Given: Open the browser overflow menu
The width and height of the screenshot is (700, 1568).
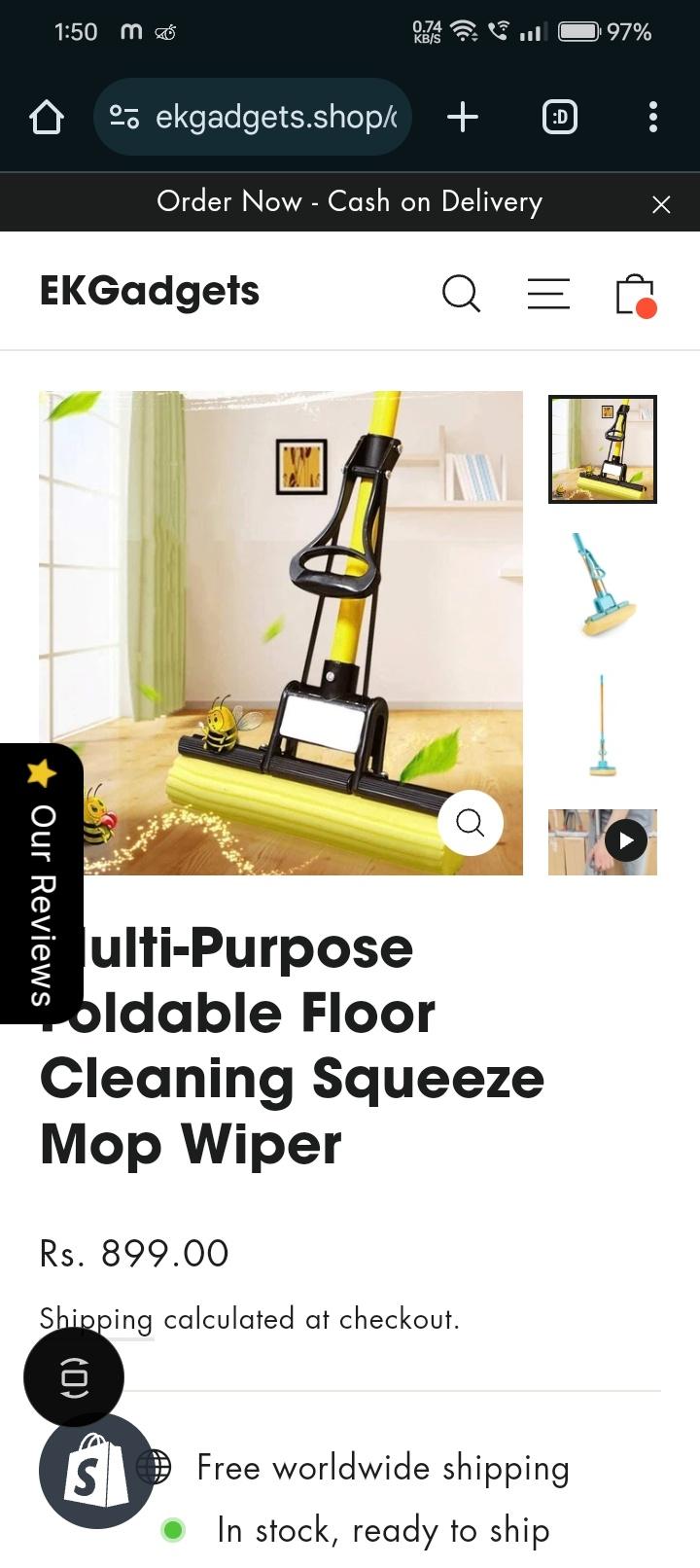Looking at the screenshot, I should [652, 118].
